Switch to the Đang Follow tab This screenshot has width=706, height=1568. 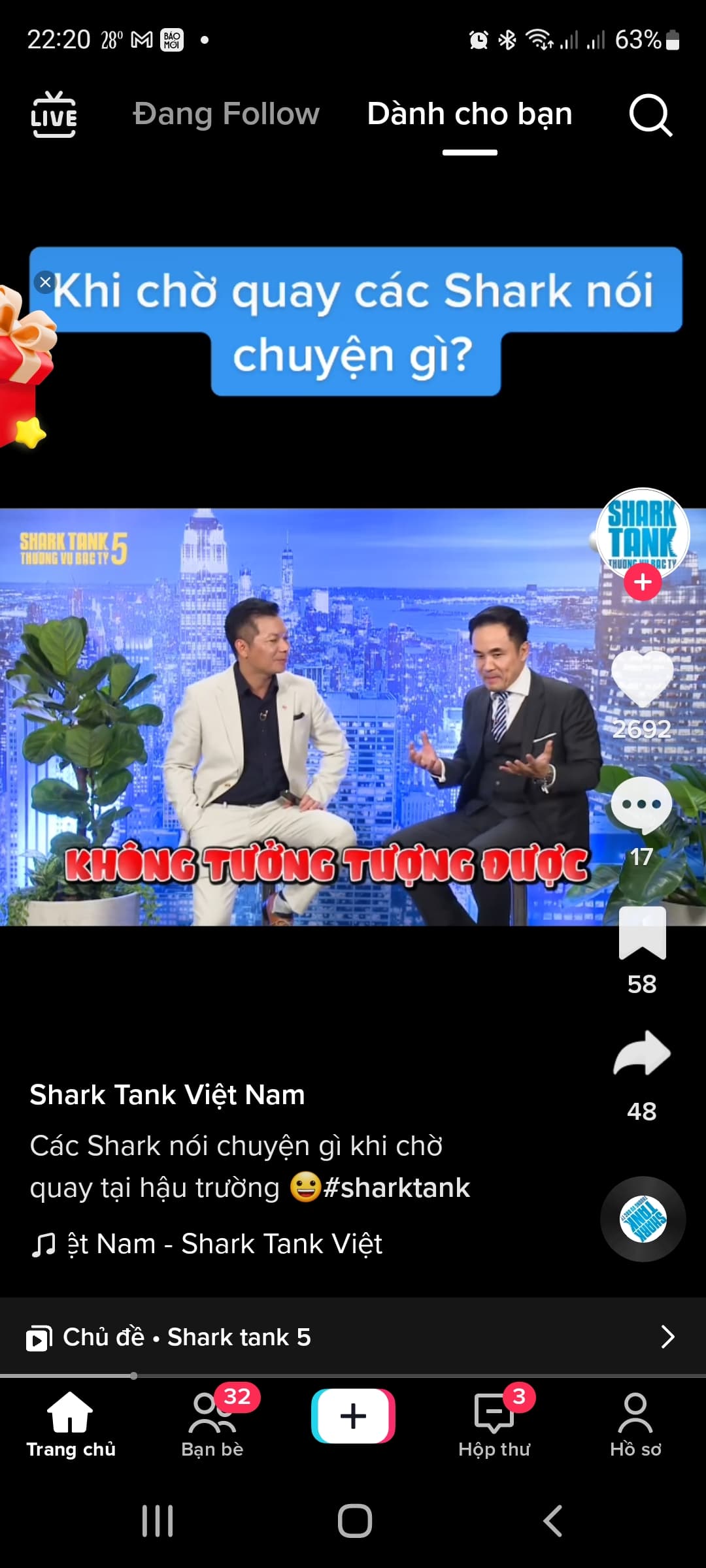[x=226, y=114]
